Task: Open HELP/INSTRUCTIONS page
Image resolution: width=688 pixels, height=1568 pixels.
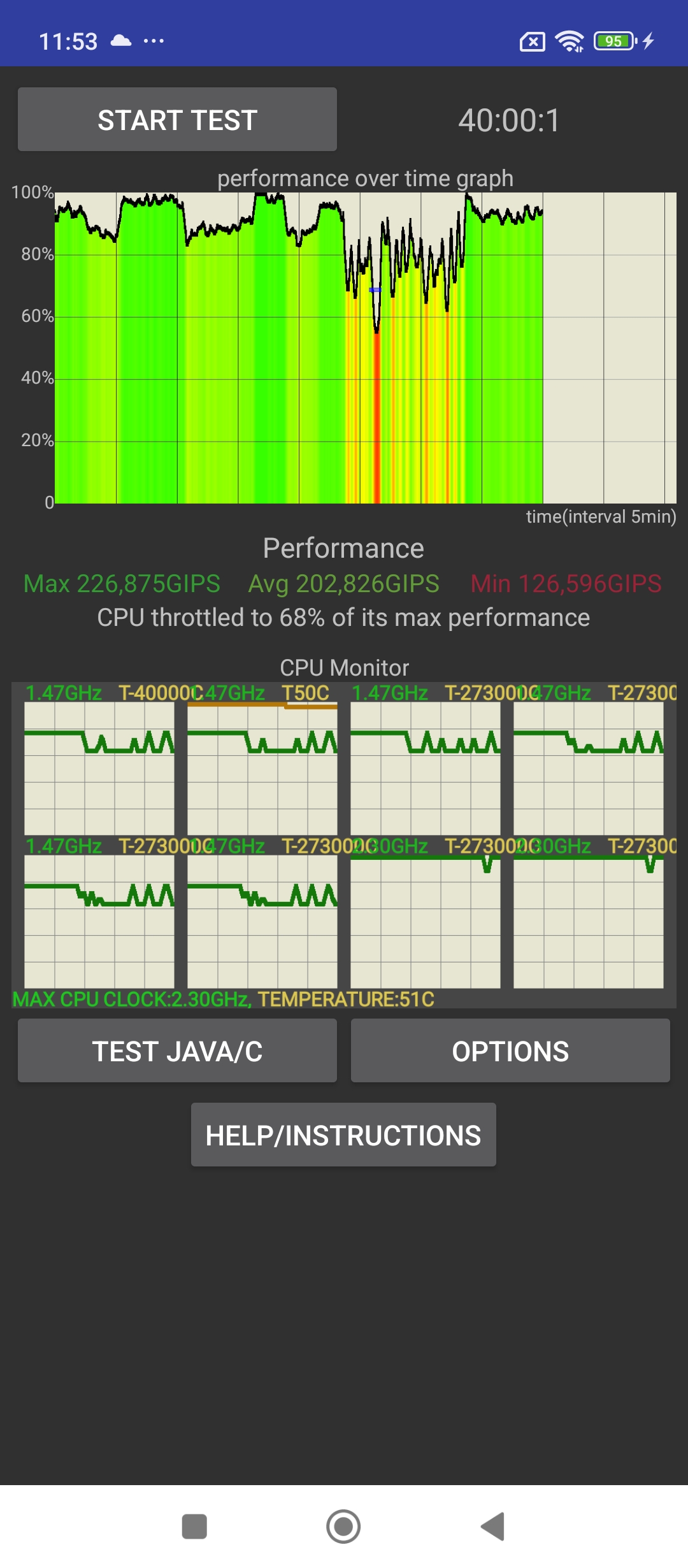Action: (x=343, y=1135)
